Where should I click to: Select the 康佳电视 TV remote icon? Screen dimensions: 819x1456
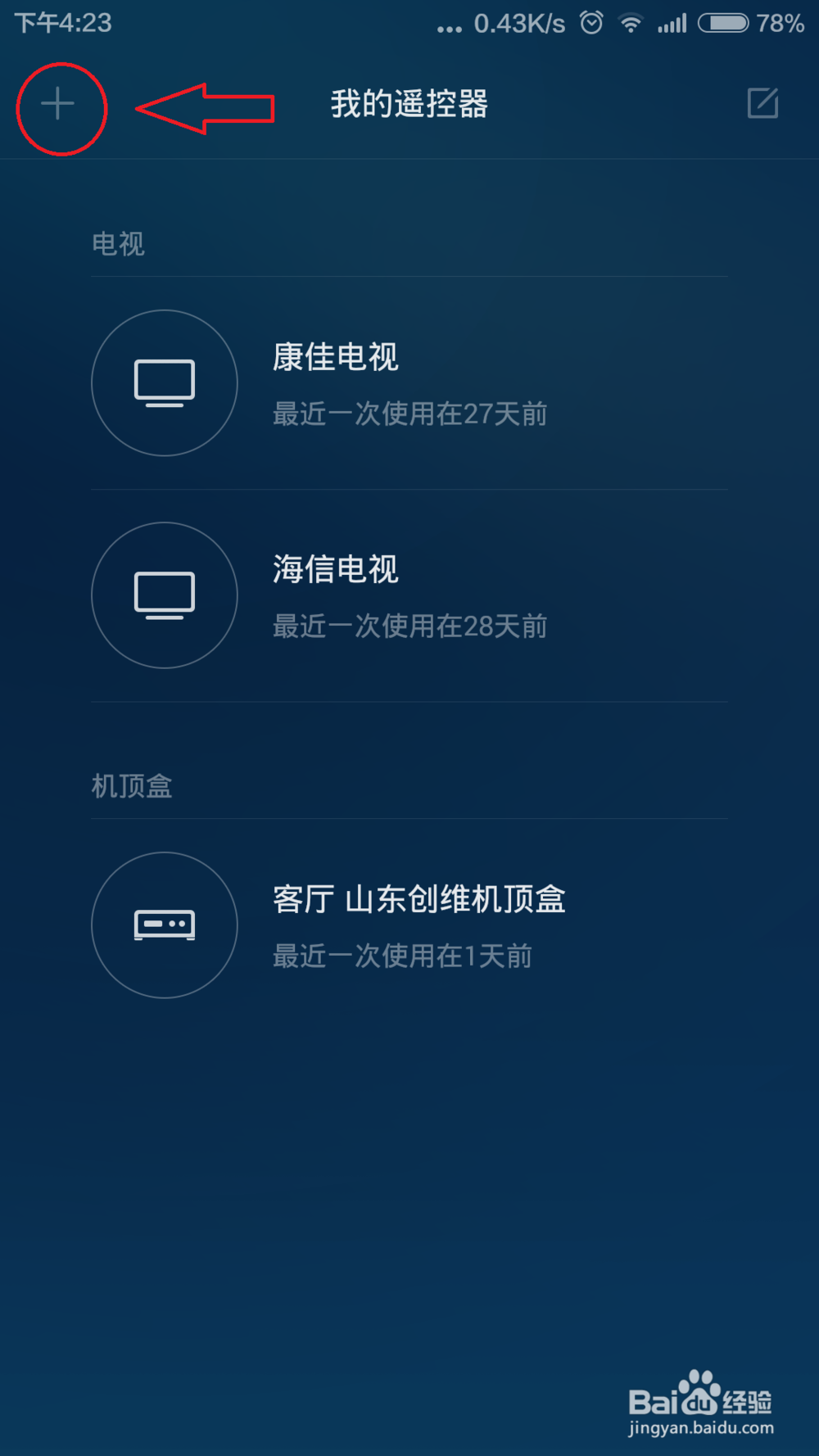click(x=164, y=382)
